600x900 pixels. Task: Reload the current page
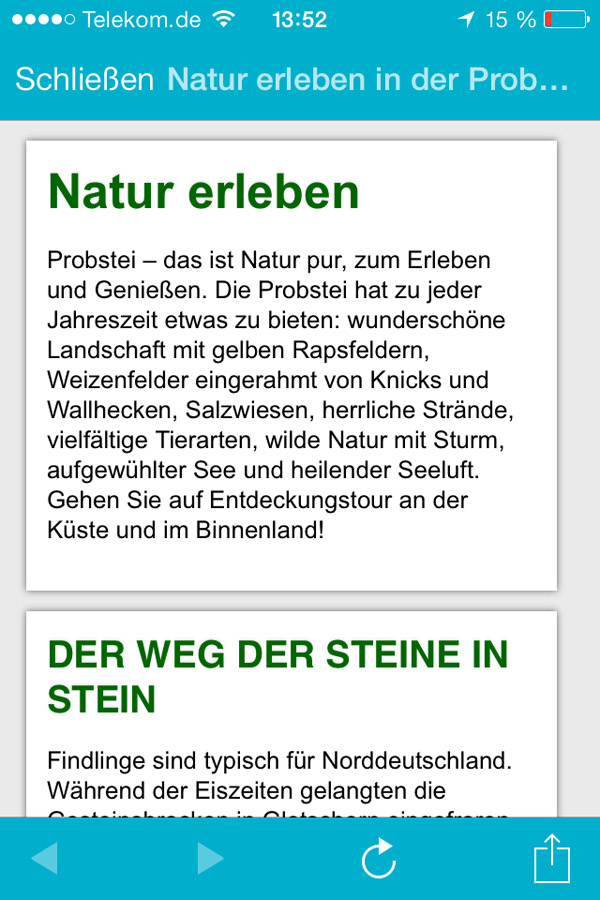pos(379,859)
